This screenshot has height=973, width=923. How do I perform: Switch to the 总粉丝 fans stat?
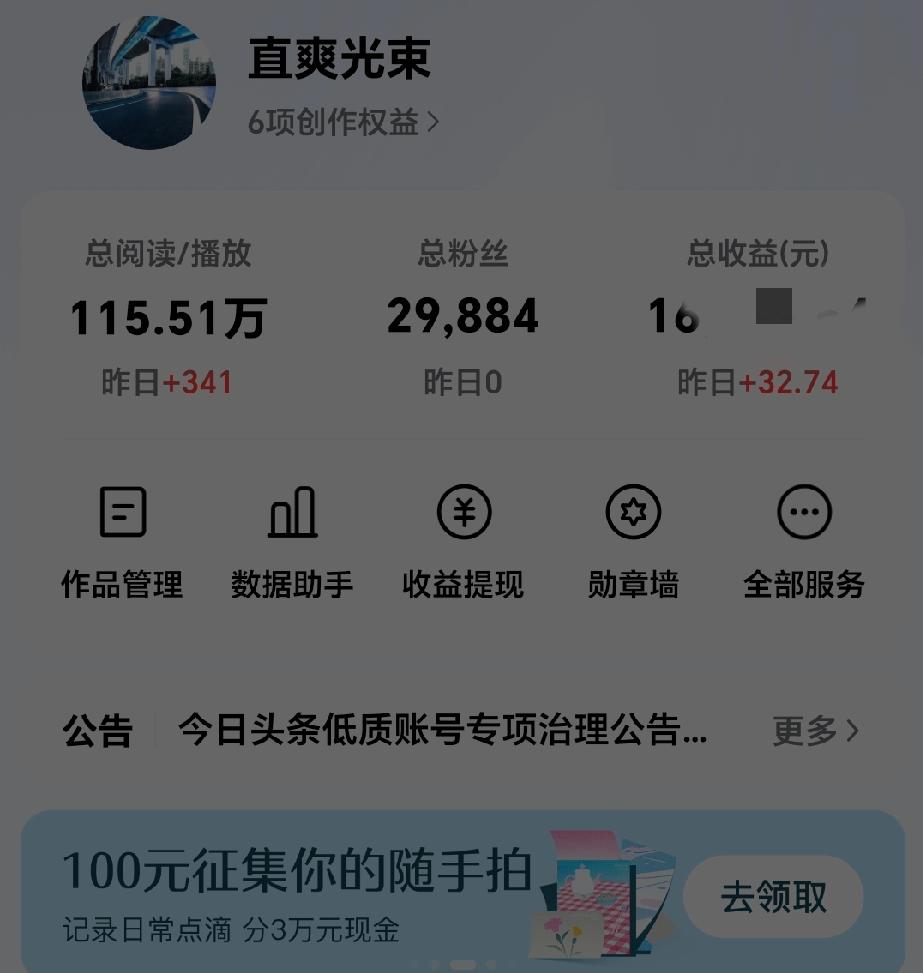tap(465, 253)
